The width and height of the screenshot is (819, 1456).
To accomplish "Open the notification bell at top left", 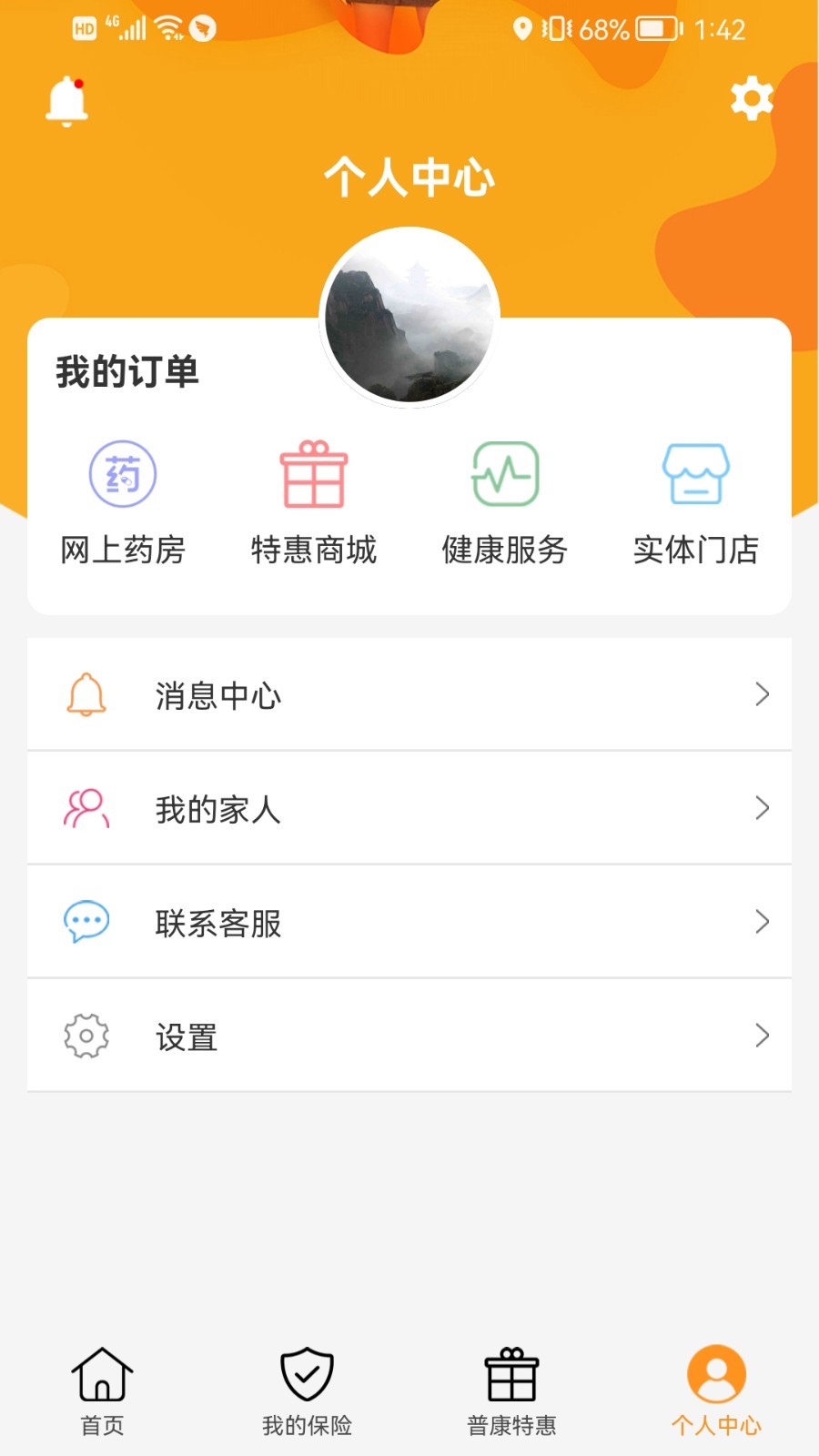I will [x=66, y=102].
